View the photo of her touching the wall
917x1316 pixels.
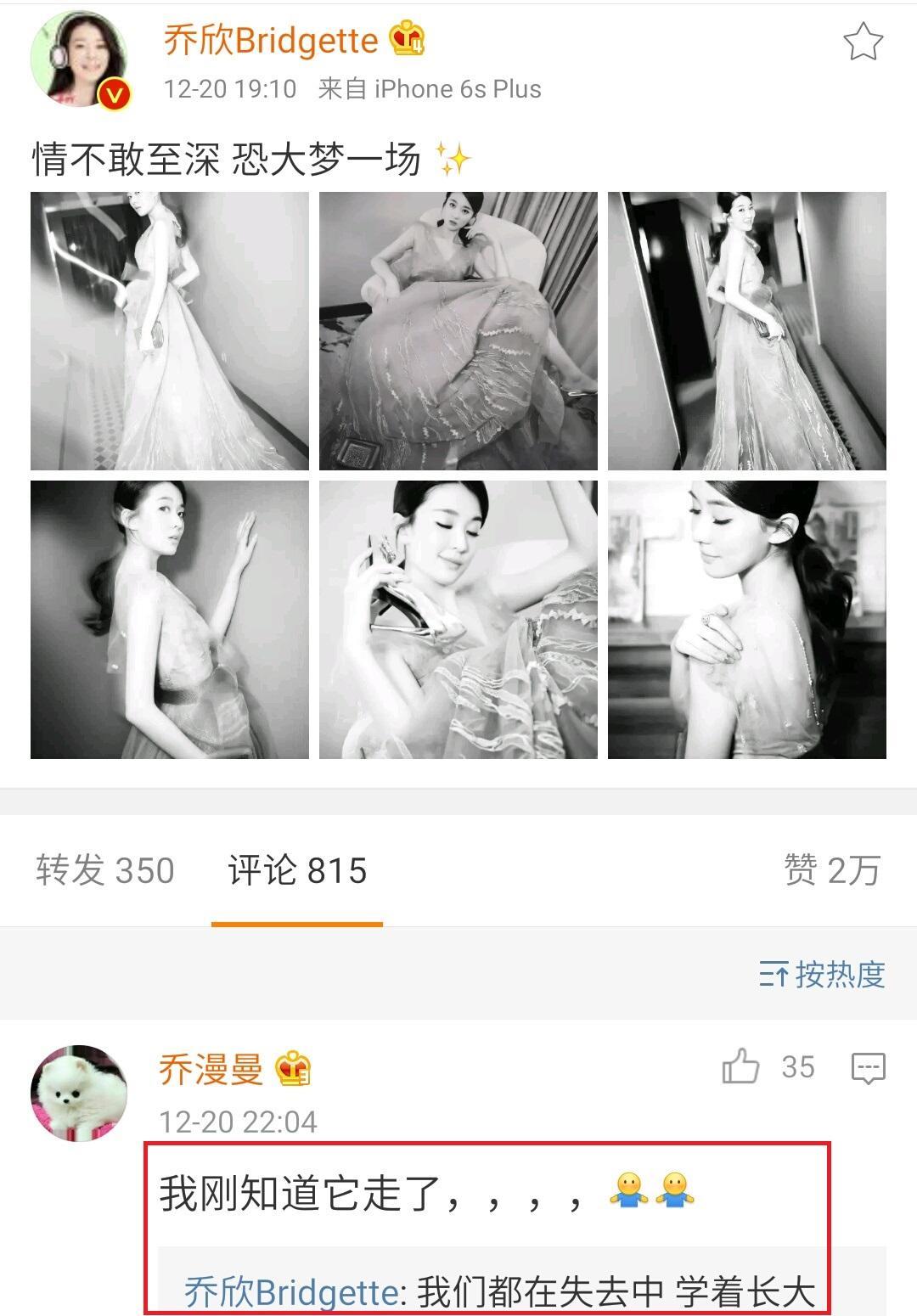(x=169, y=619)
